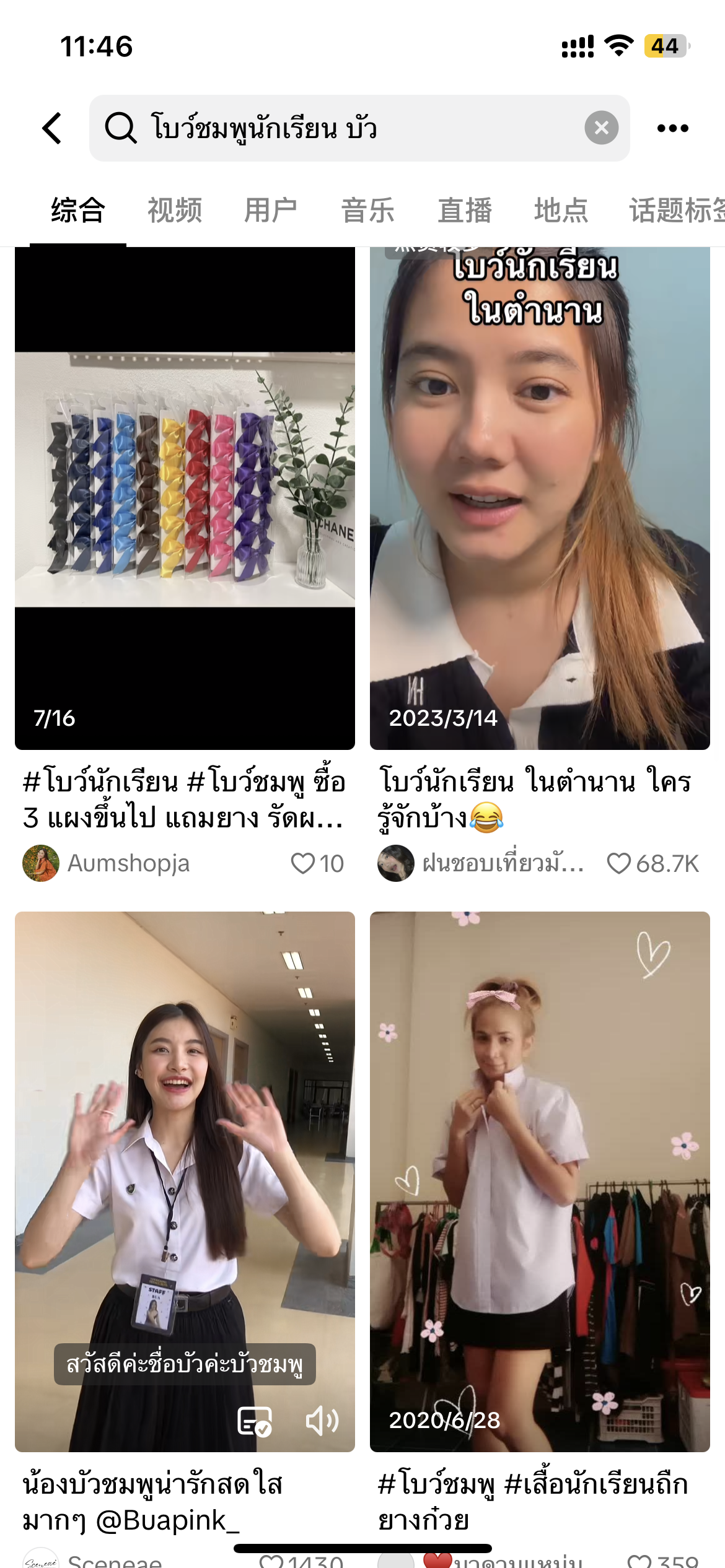Clear the search query text
The width and height of the screenshot is (725, 1568).
click(x=601, y=128)
